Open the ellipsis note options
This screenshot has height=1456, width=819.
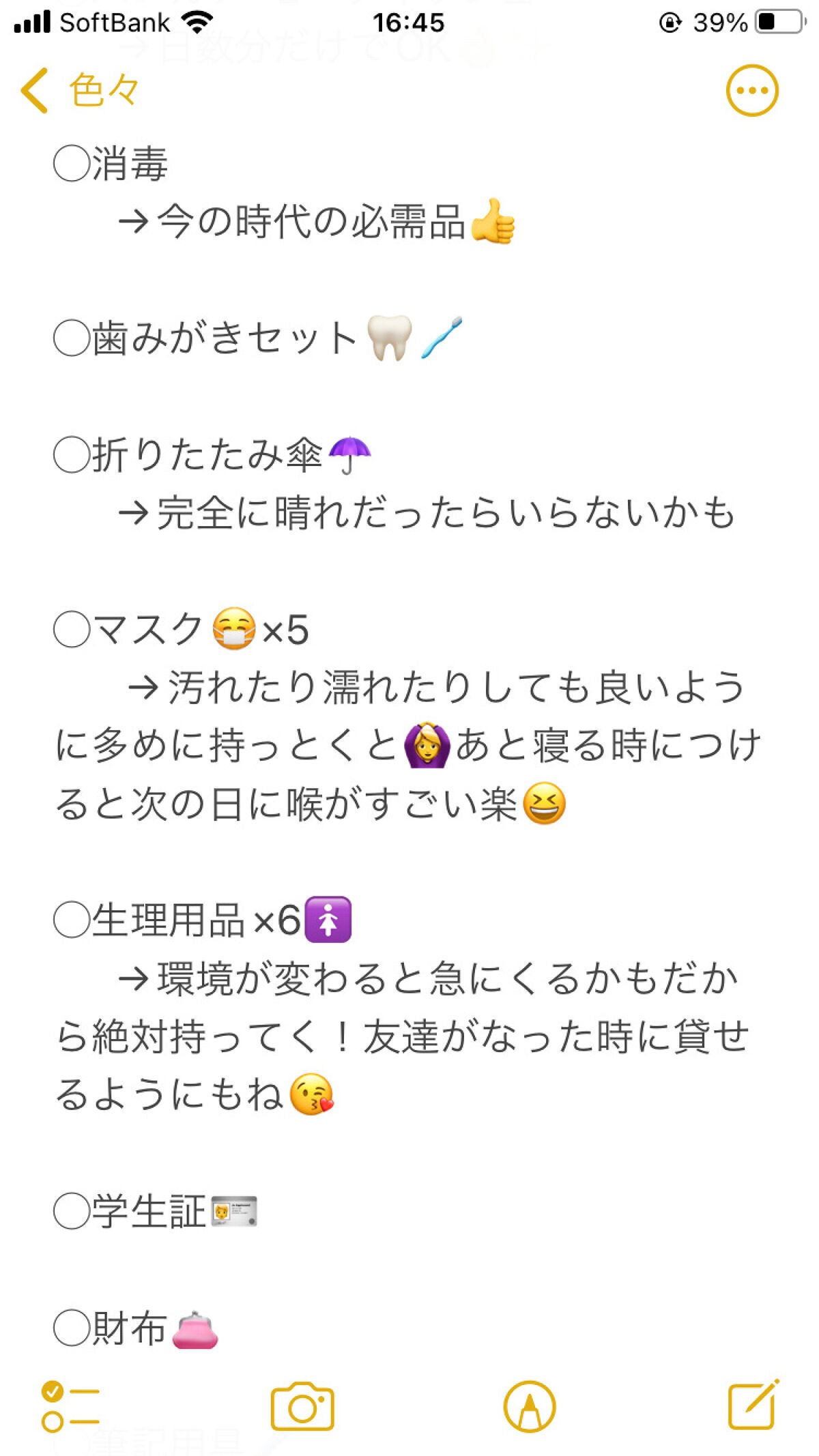click(x=754, y=91)
